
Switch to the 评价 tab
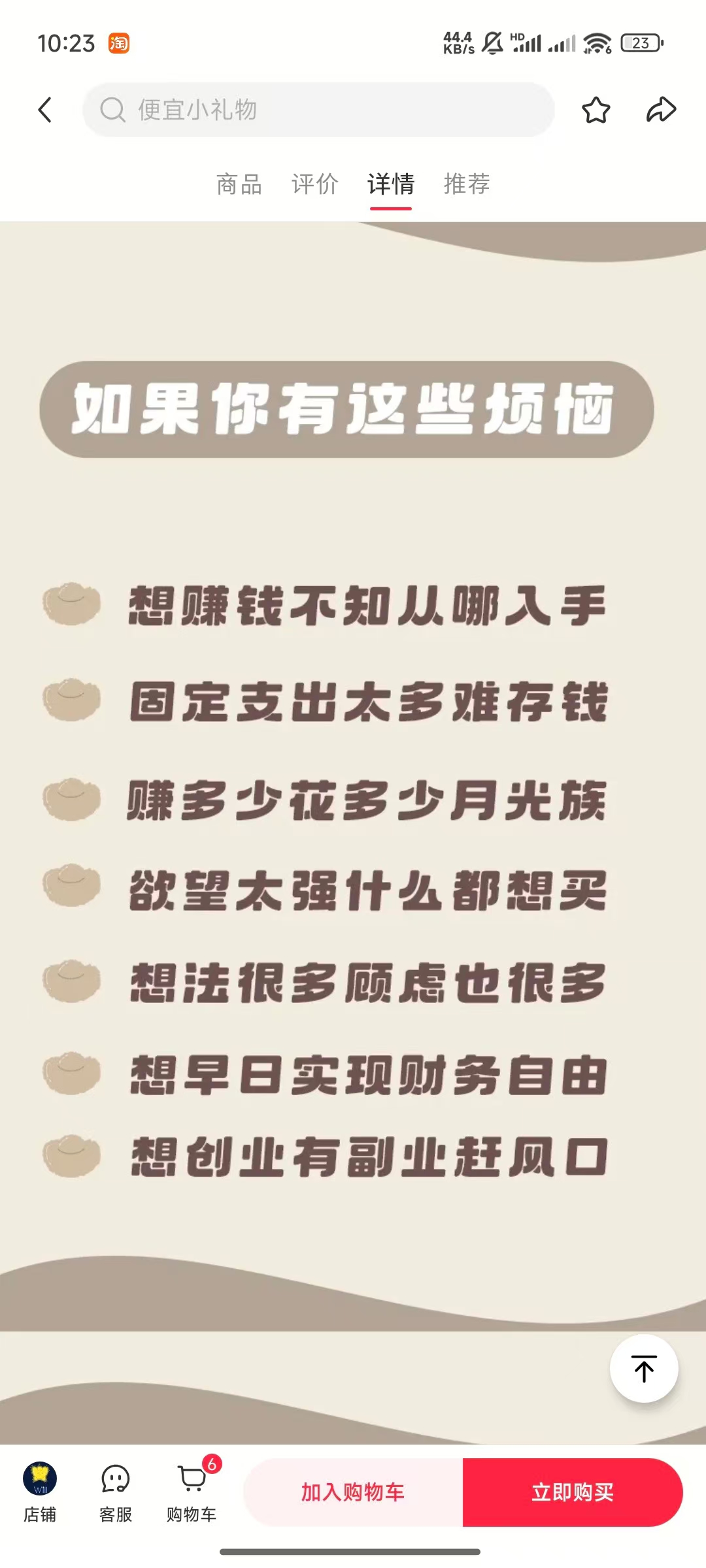[x=315, y=184]
